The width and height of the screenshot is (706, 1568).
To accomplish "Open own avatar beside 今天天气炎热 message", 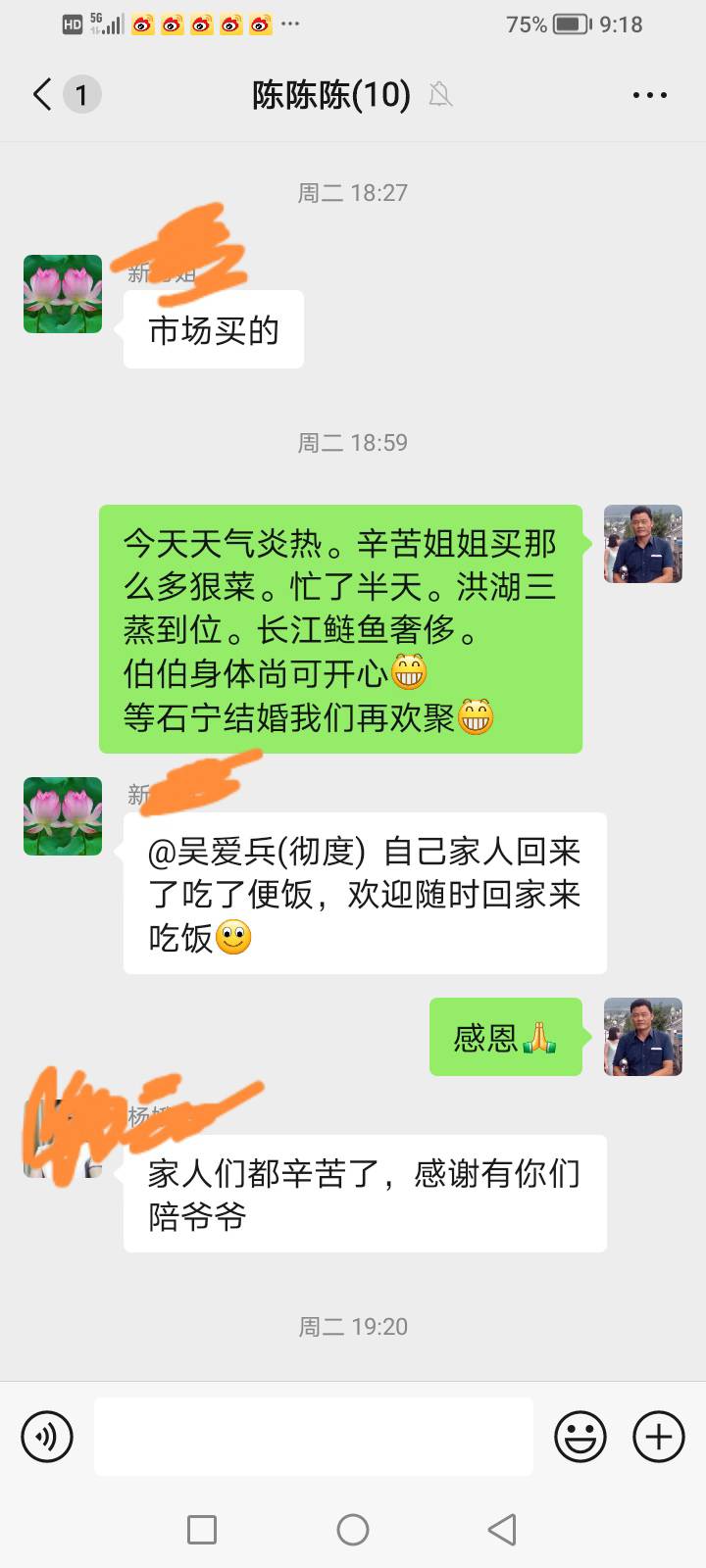I will click(642, 544).
